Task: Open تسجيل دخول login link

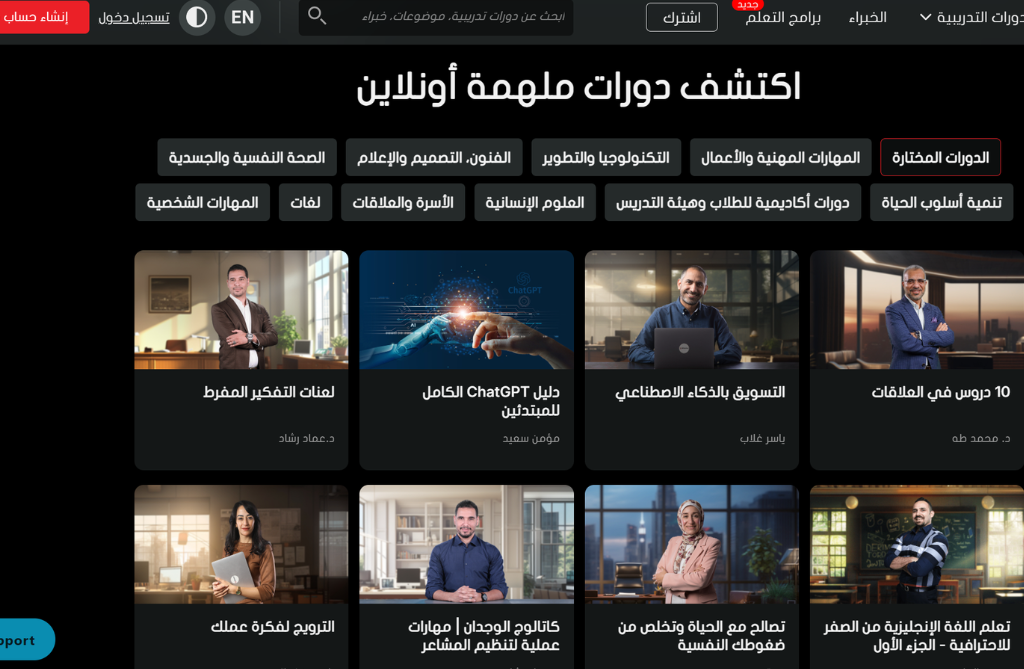Action: coord(133,17)
